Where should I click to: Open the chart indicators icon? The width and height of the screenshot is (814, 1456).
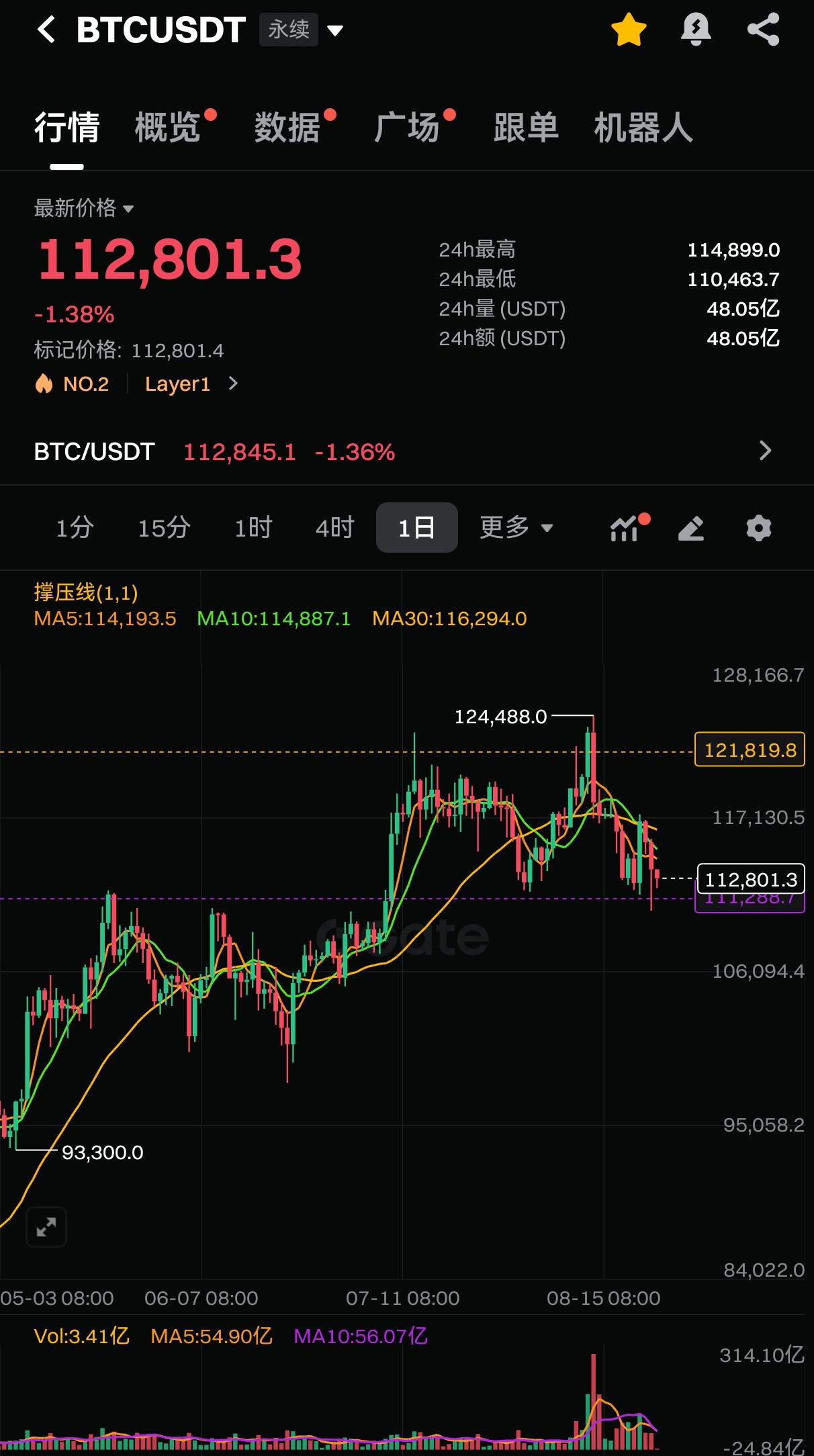click(x=625, y=529)
